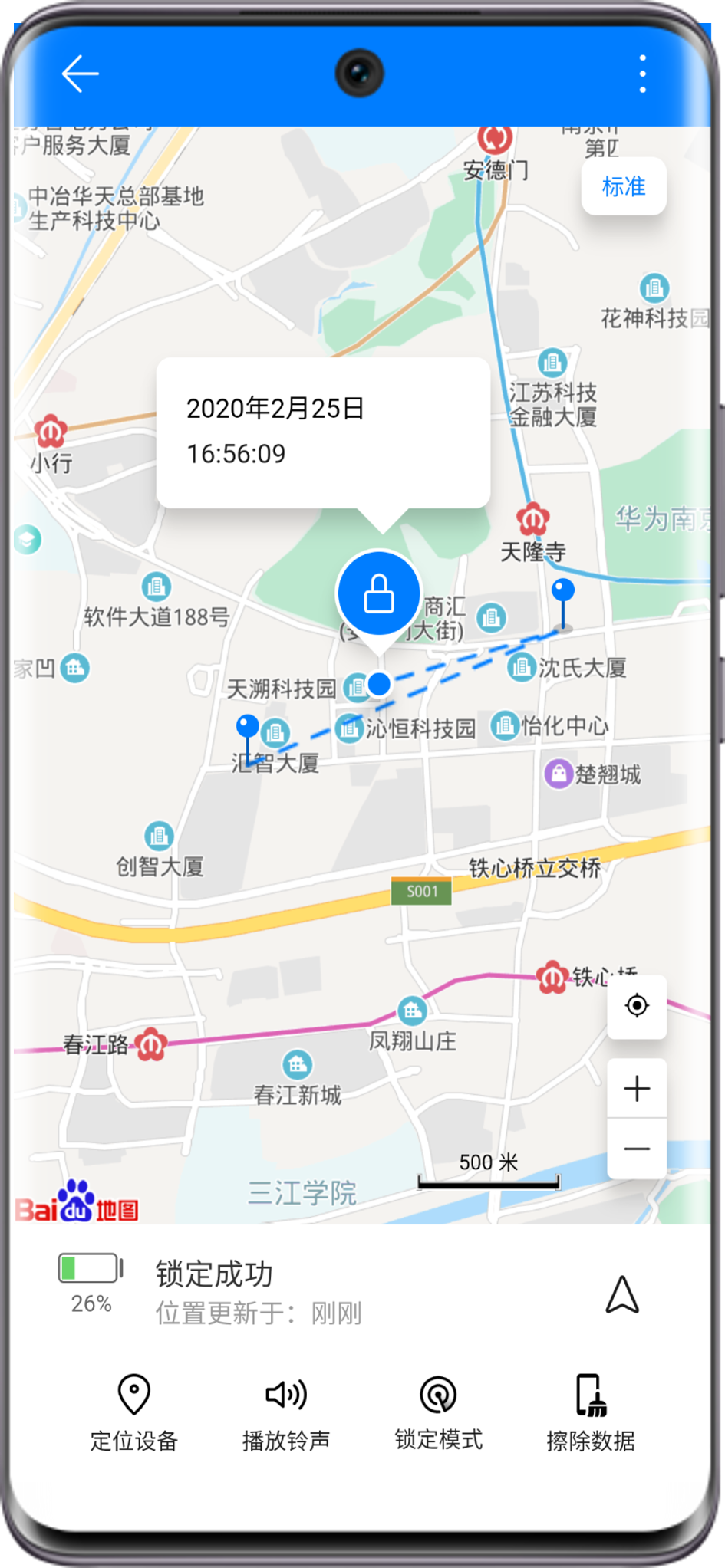This screenshot has height=1568, width=725.
Task: Switch map type via 标准 button
Action: click(623, 186)
